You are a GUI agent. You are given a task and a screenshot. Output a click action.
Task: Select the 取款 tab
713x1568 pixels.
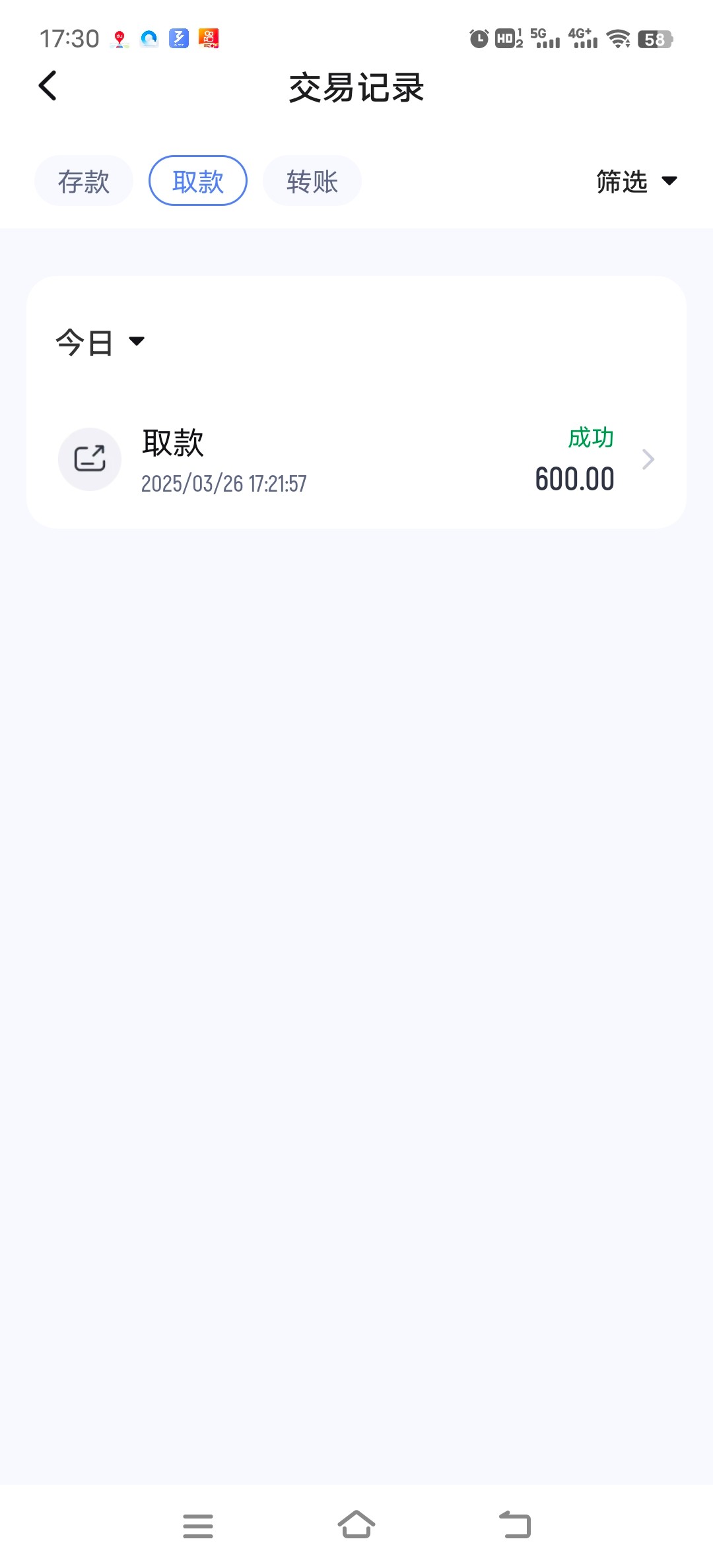198,181
